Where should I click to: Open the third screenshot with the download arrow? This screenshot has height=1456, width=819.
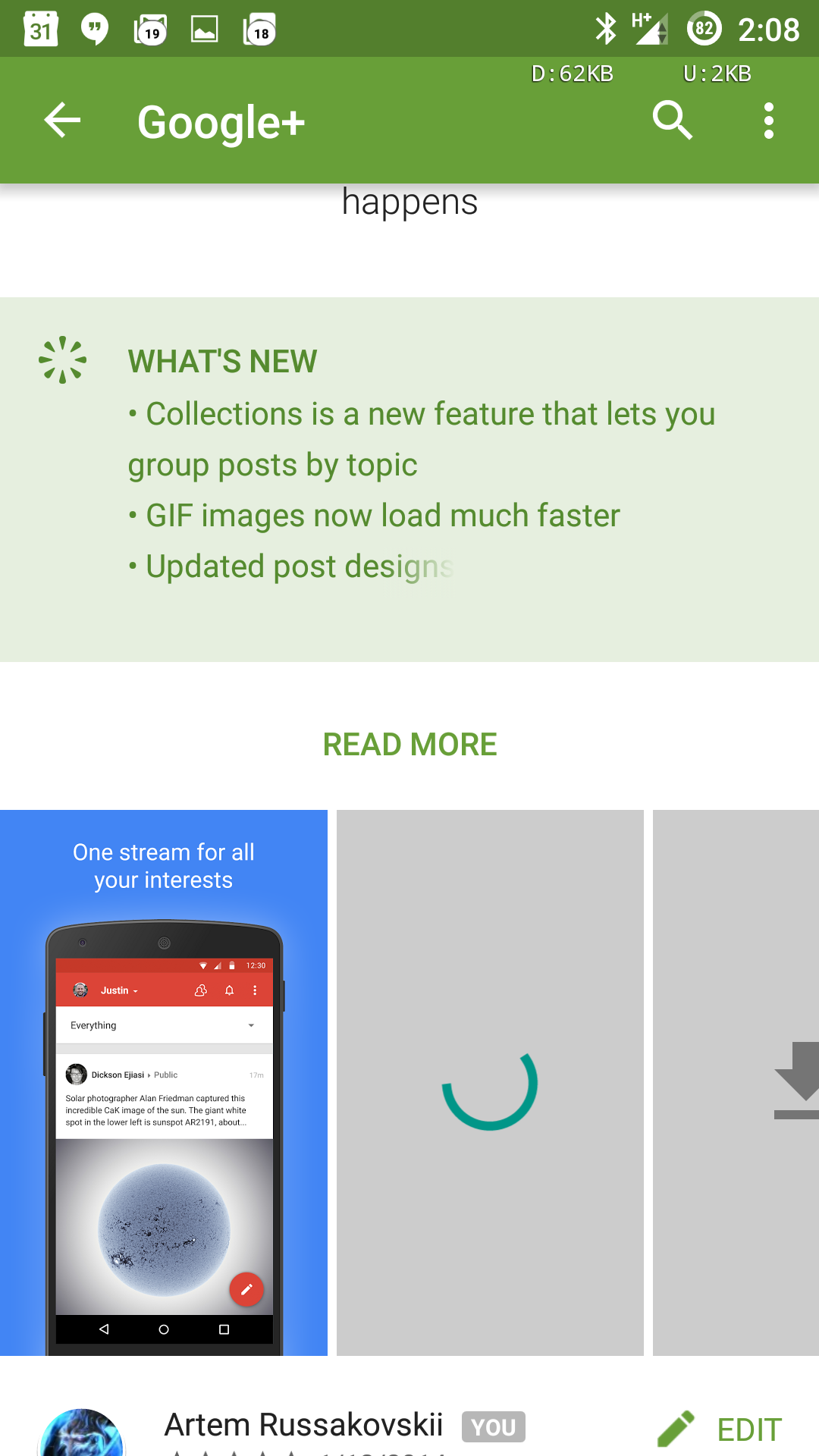coord(736,1083)
